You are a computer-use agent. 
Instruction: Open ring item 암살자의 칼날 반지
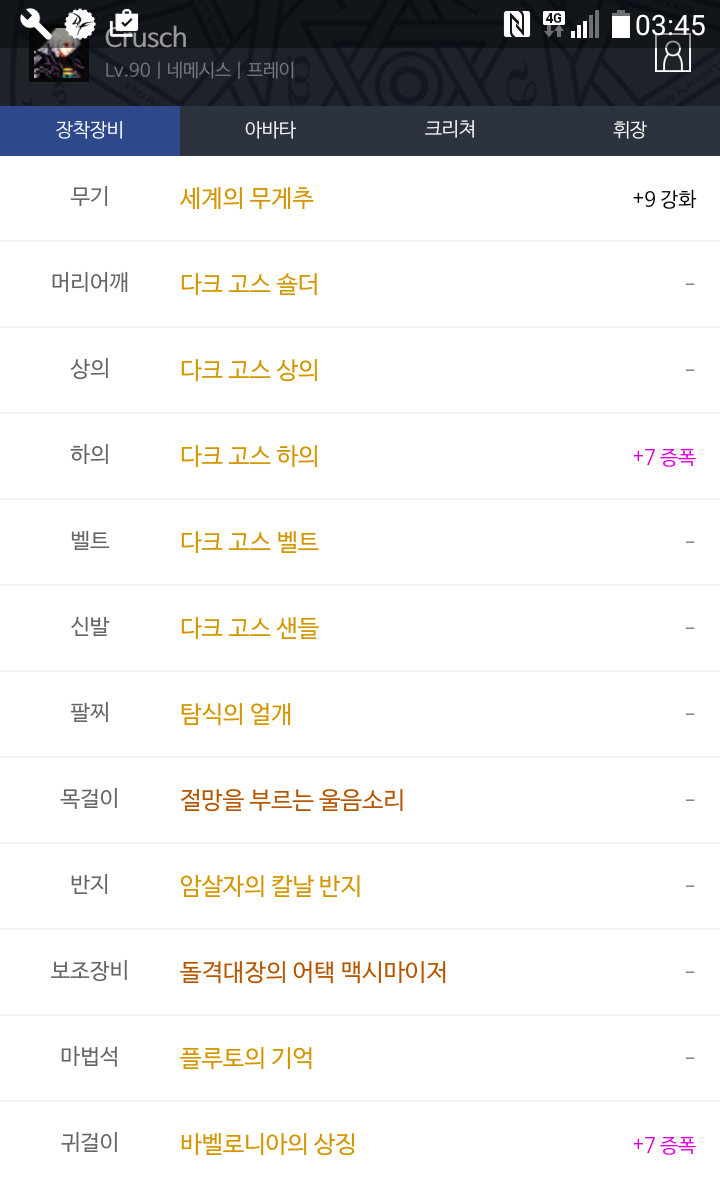(270, 886)
